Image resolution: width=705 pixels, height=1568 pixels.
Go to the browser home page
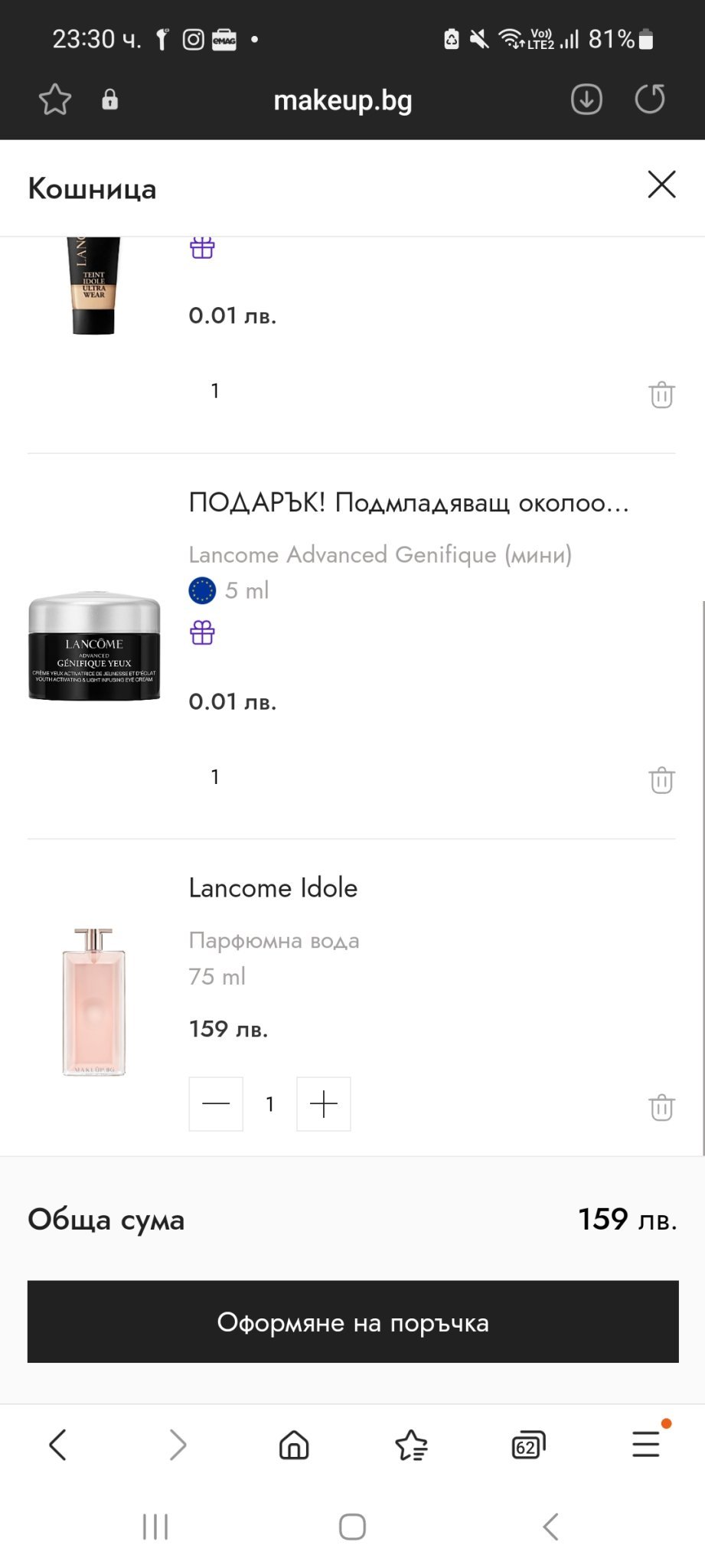294,1445
